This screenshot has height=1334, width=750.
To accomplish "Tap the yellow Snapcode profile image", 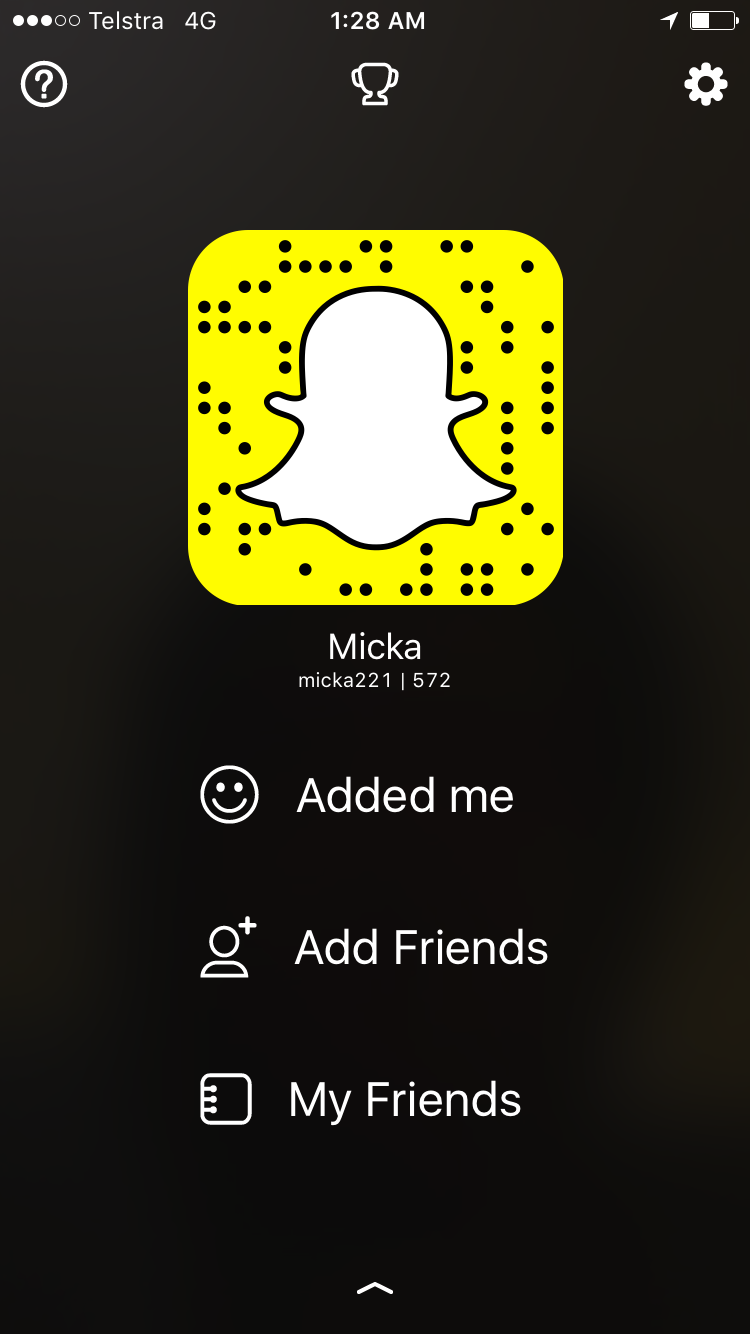I will point(375,418).
